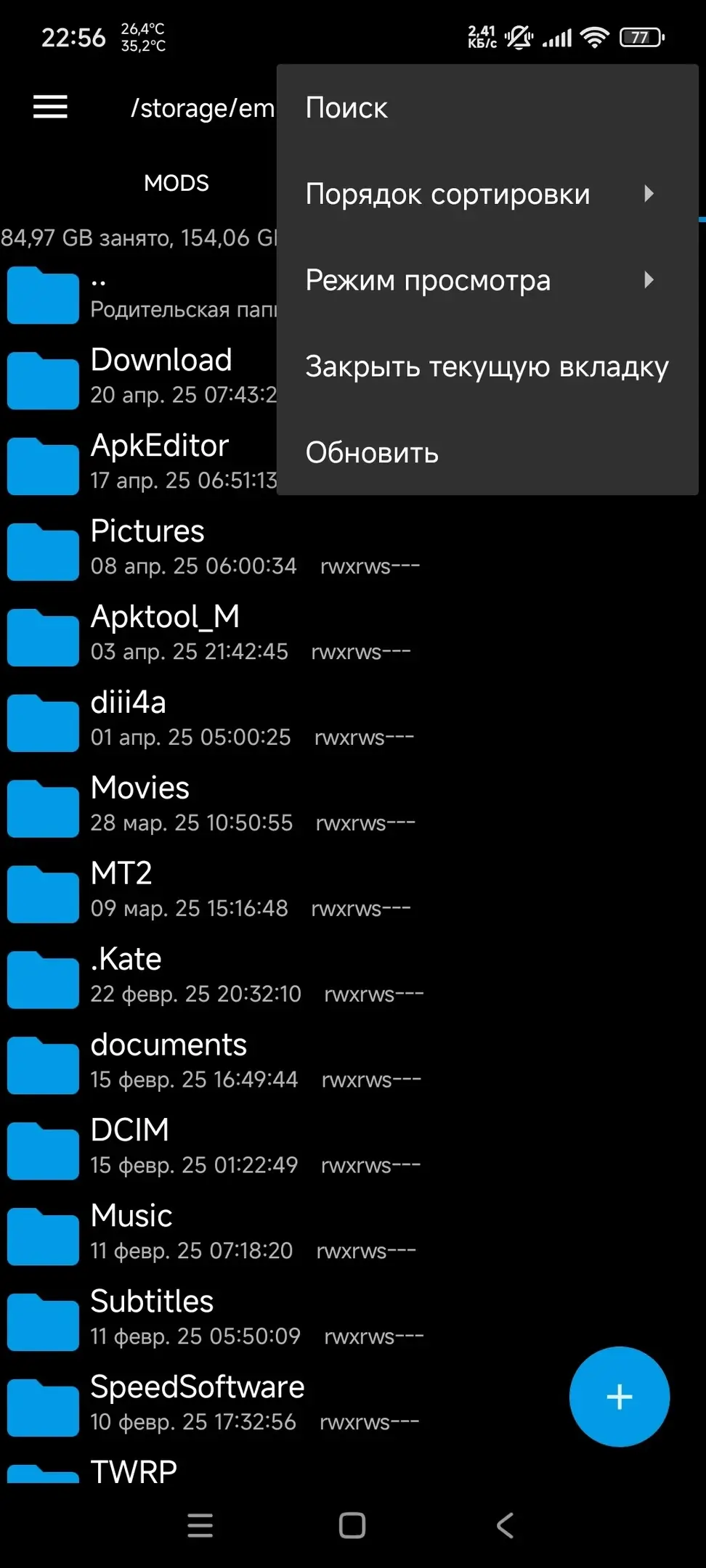Image resolution: width=706 pixels, height=1568 pixels.
Task: Open the Режим просмотра submenu
Action: 487,280
